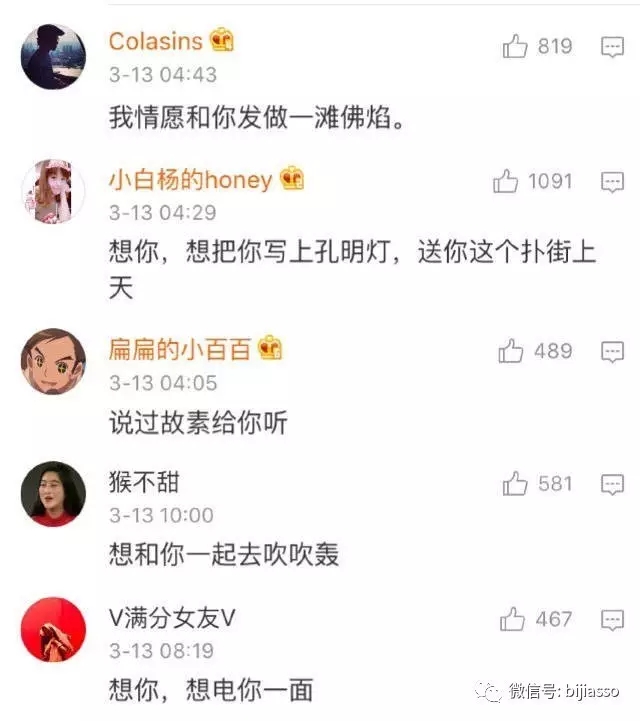Open the reply bubble for 扁扁的小百百
The image size is (640, 721).
612,351
